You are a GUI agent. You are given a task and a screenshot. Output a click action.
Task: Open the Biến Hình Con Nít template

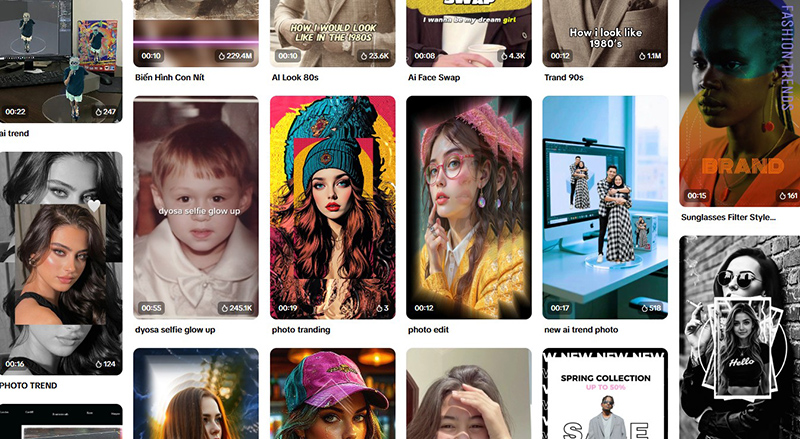196,32
